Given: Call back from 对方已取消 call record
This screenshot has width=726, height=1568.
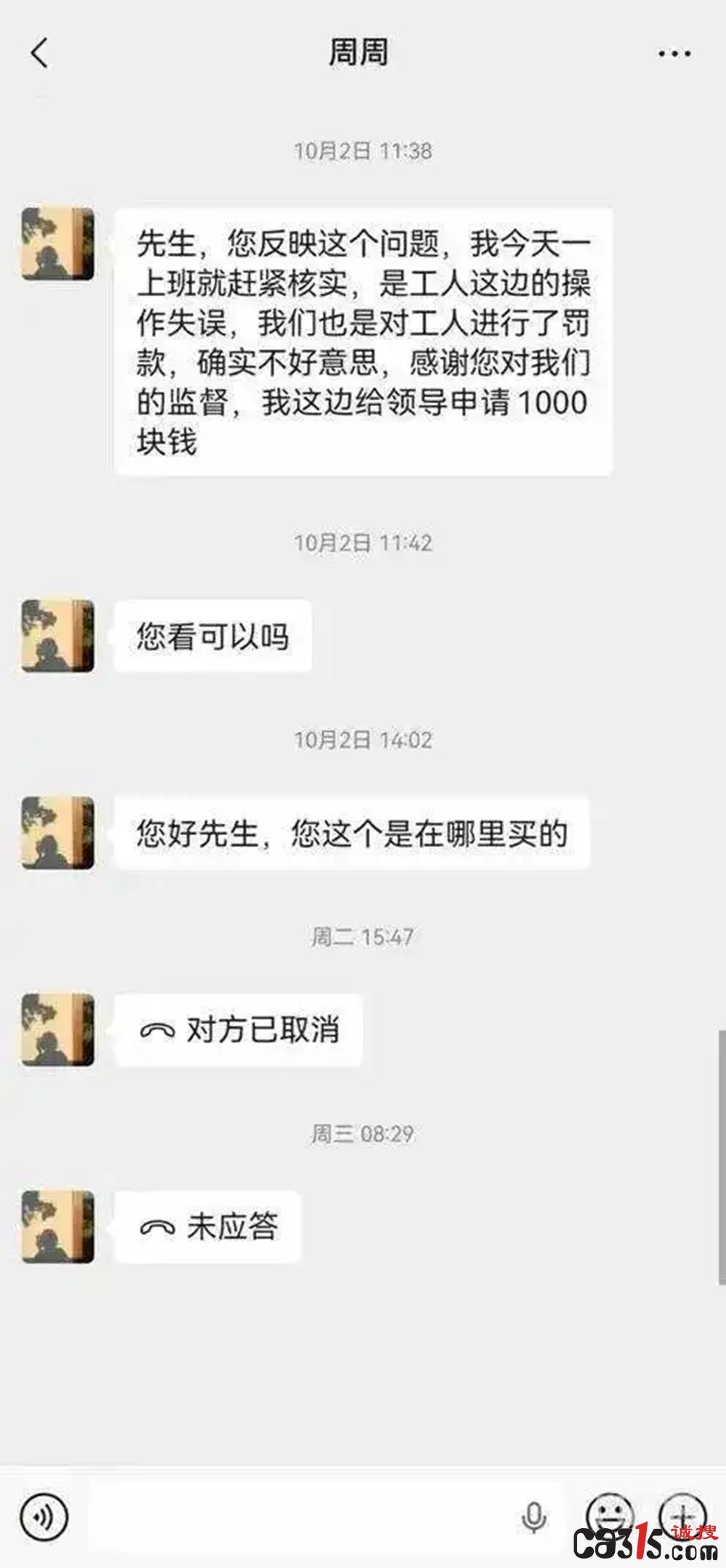Looking at the screenshot, I should (x=238, y=1030).
